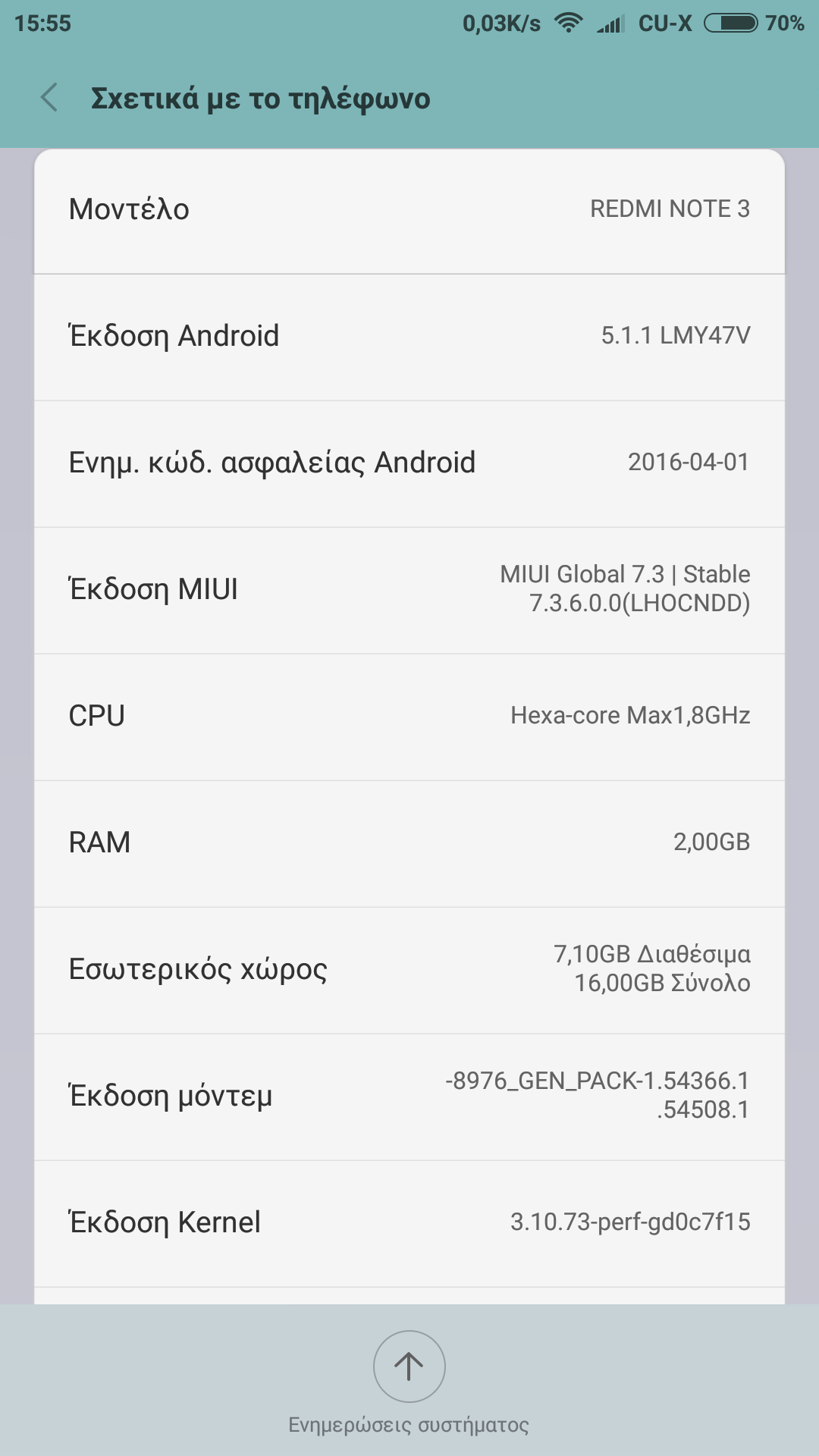Tap the Μοντέλο row
Screen dimensions: 819x1456
409,209
